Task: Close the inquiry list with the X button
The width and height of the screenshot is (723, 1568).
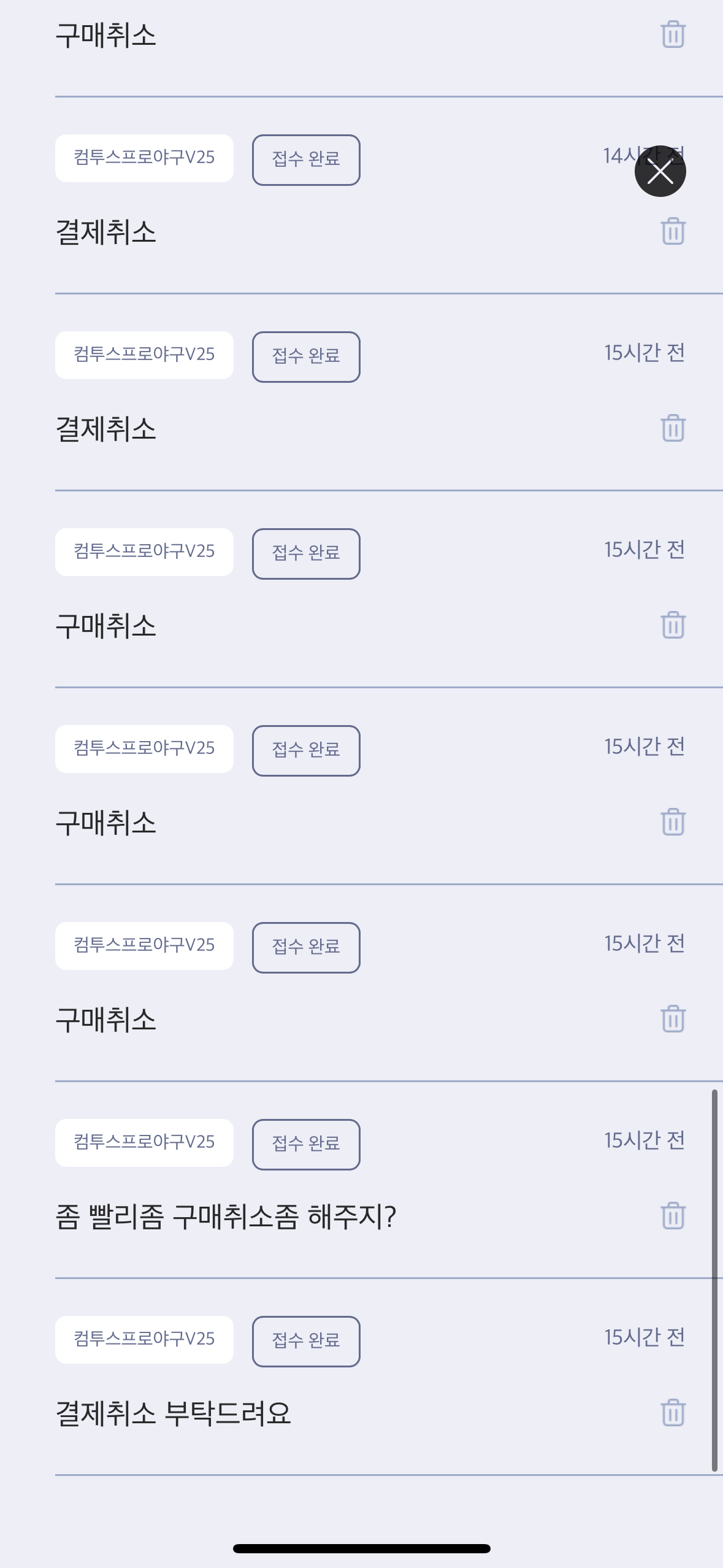Action: [x=660, y=171]
